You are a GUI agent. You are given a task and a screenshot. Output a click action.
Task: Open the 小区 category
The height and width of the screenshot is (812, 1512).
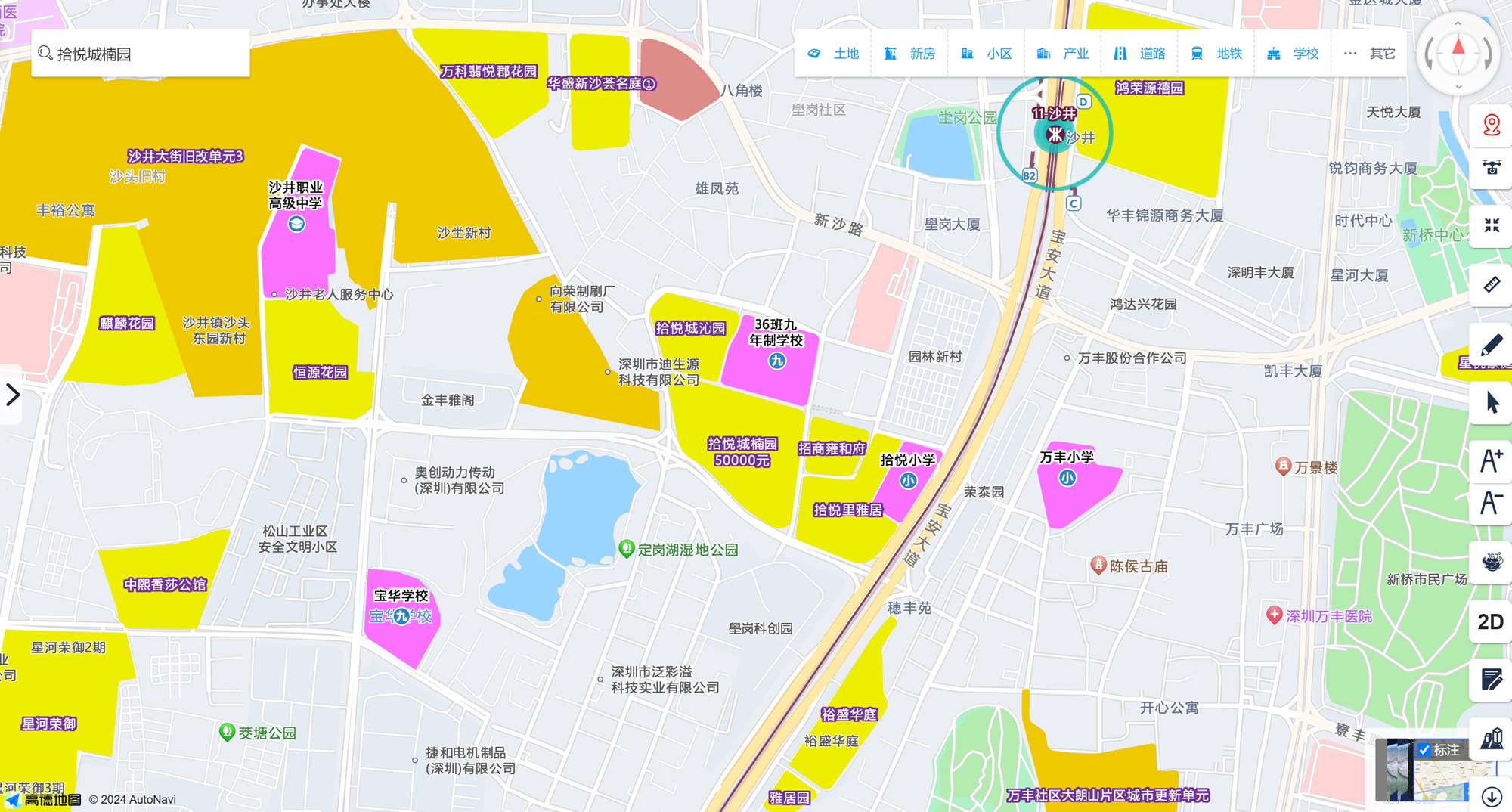(986, 54)
